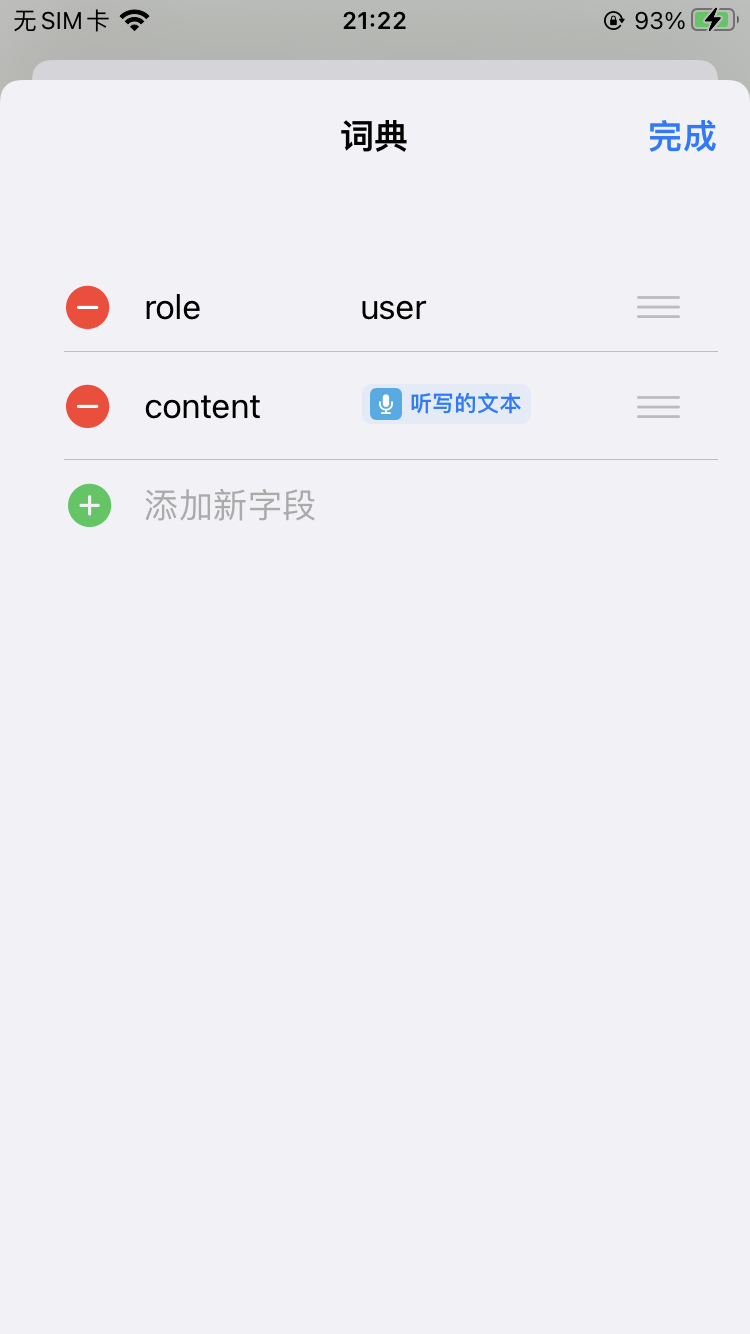Edit the content key name
The width and height of the screenshot is (750, 1334).
[x=202, y=407]
